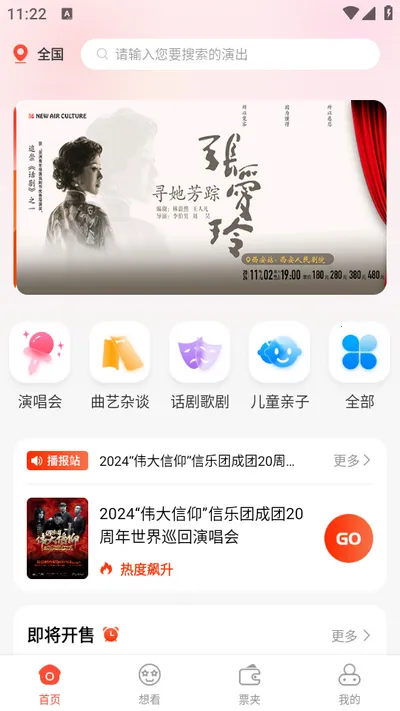Screen dimensions: 400x711
Task: Open the 话剧歌剧 category
Action: click(x=200, y=365)
